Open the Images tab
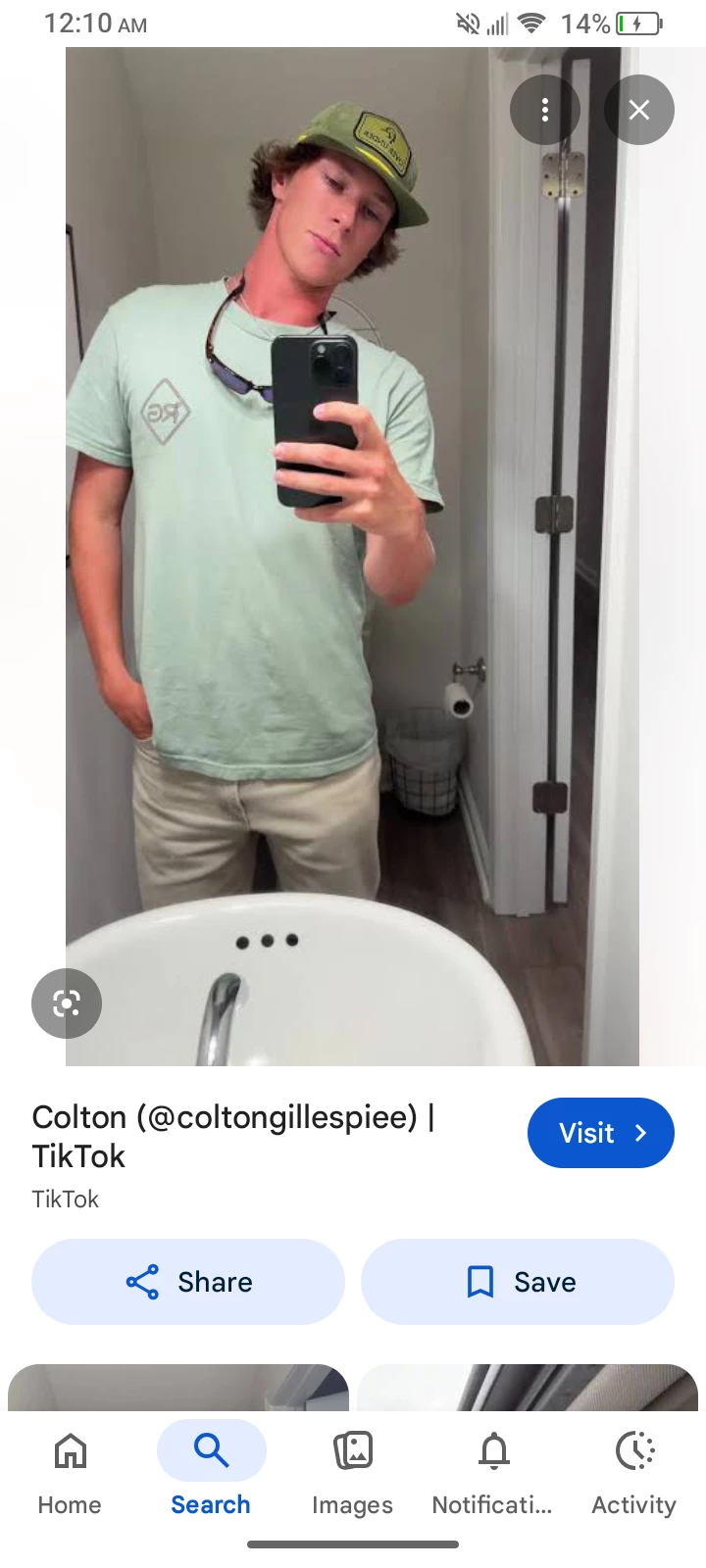The height and width of the screenshot is (1568, 706). [x=352, y=1468]
